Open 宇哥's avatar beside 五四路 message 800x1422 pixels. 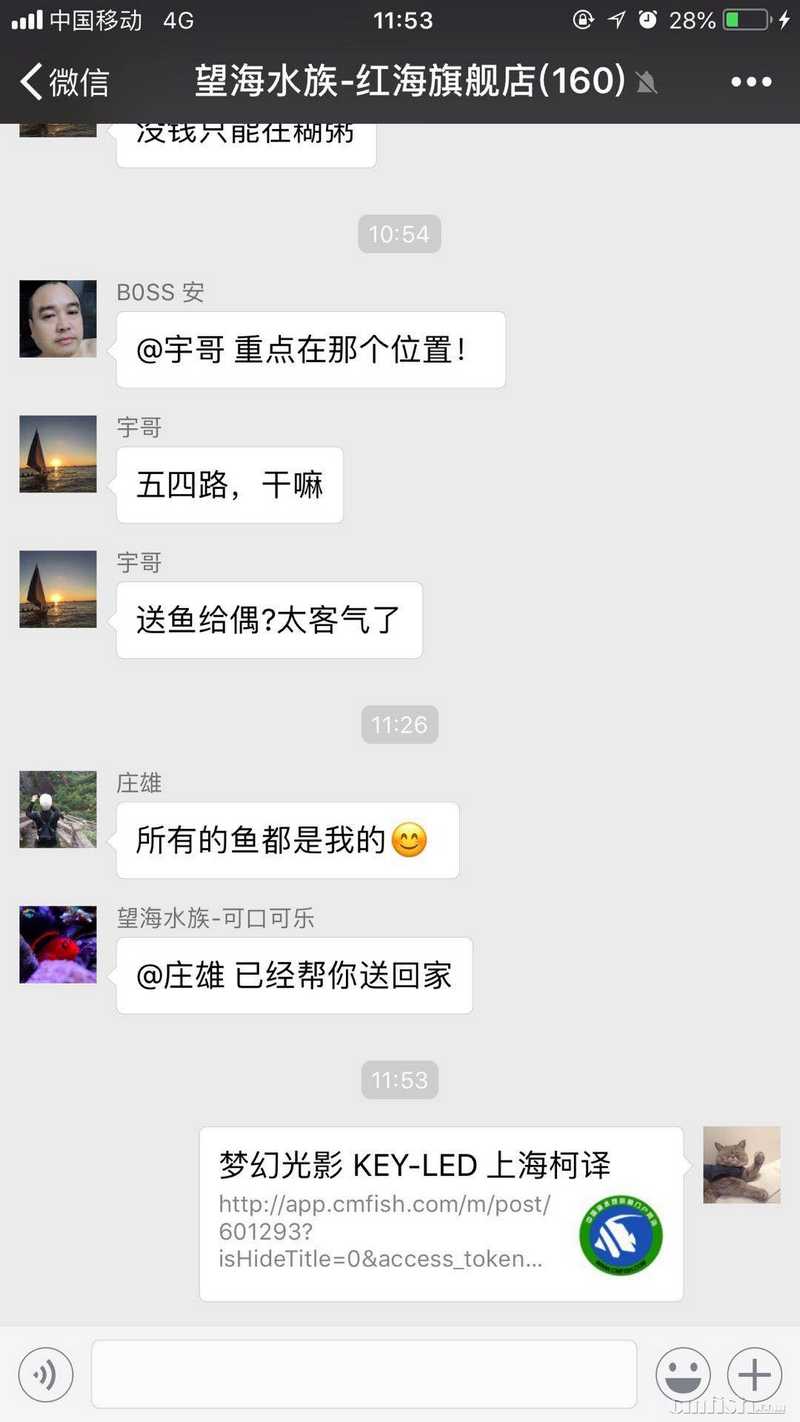pos(58,454)
